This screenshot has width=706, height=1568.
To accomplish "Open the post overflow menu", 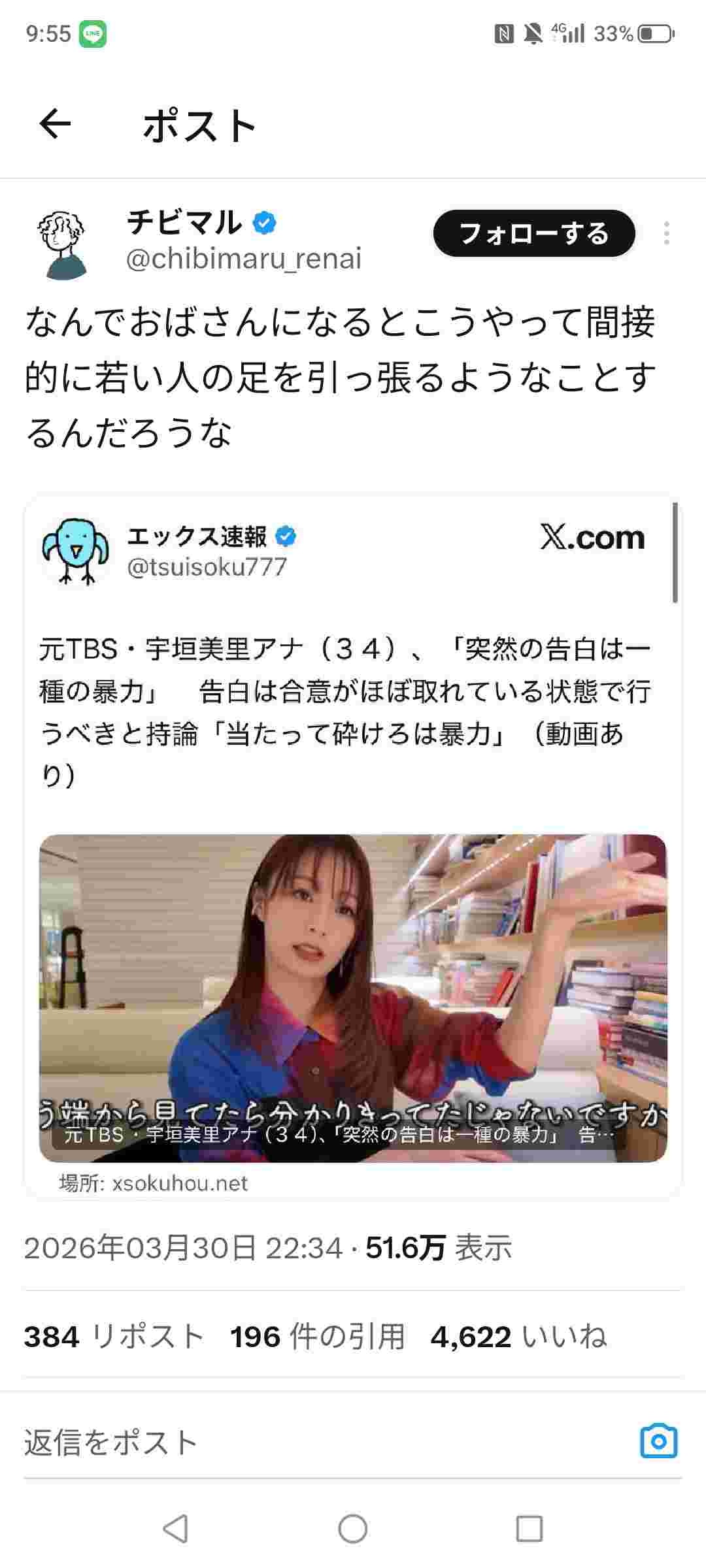I will tap(666, 233).
